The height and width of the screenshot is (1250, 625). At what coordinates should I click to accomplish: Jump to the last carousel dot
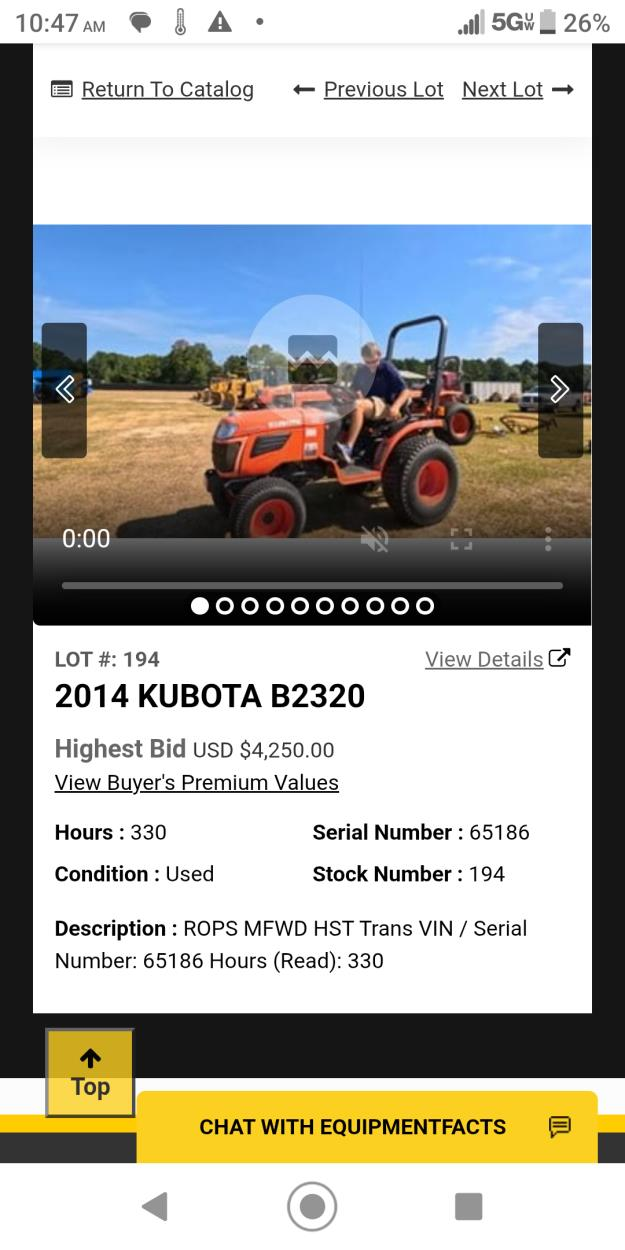click(x=425, y=606)
